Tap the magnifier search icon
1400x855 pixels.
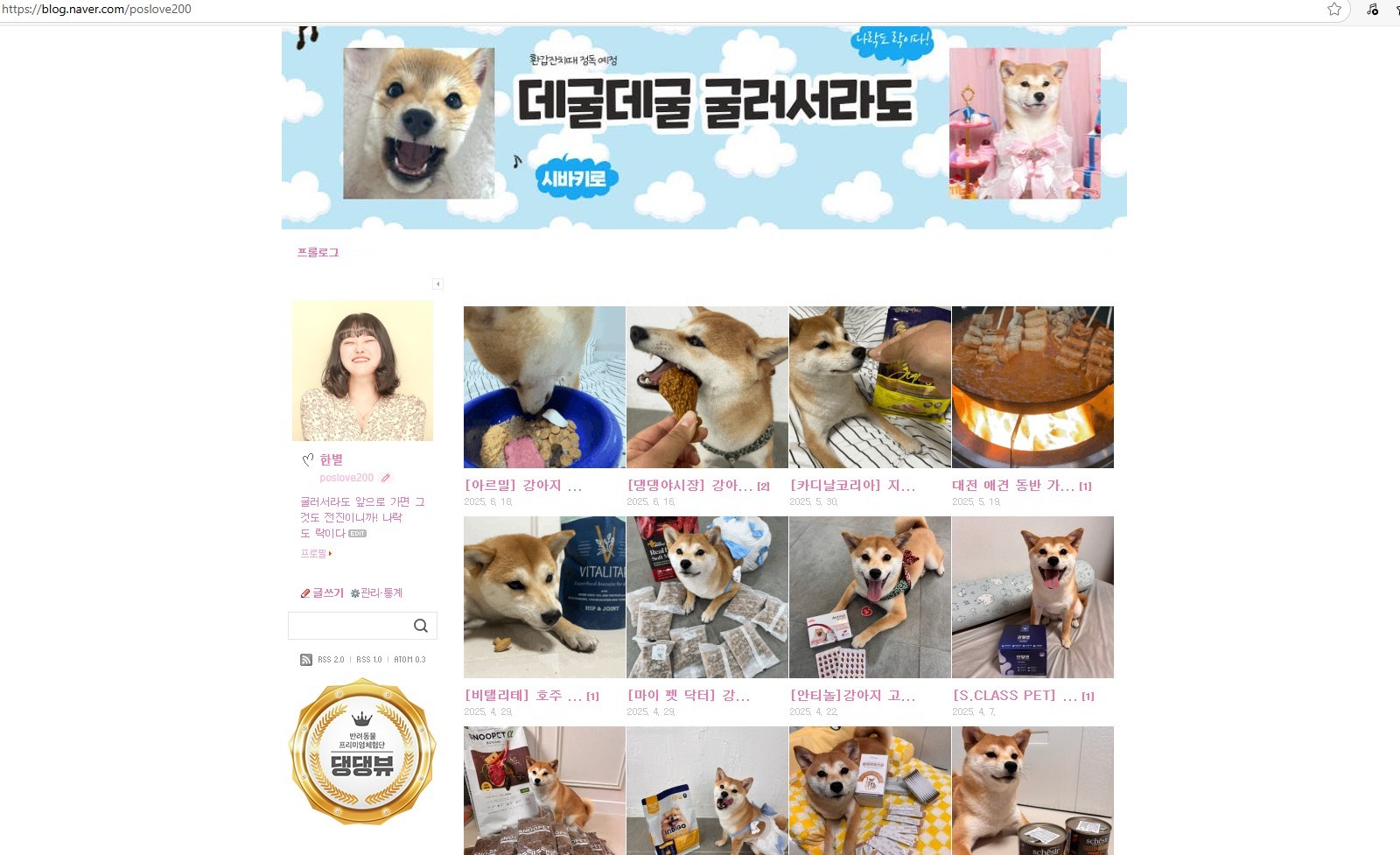click(x=421, y=626)
